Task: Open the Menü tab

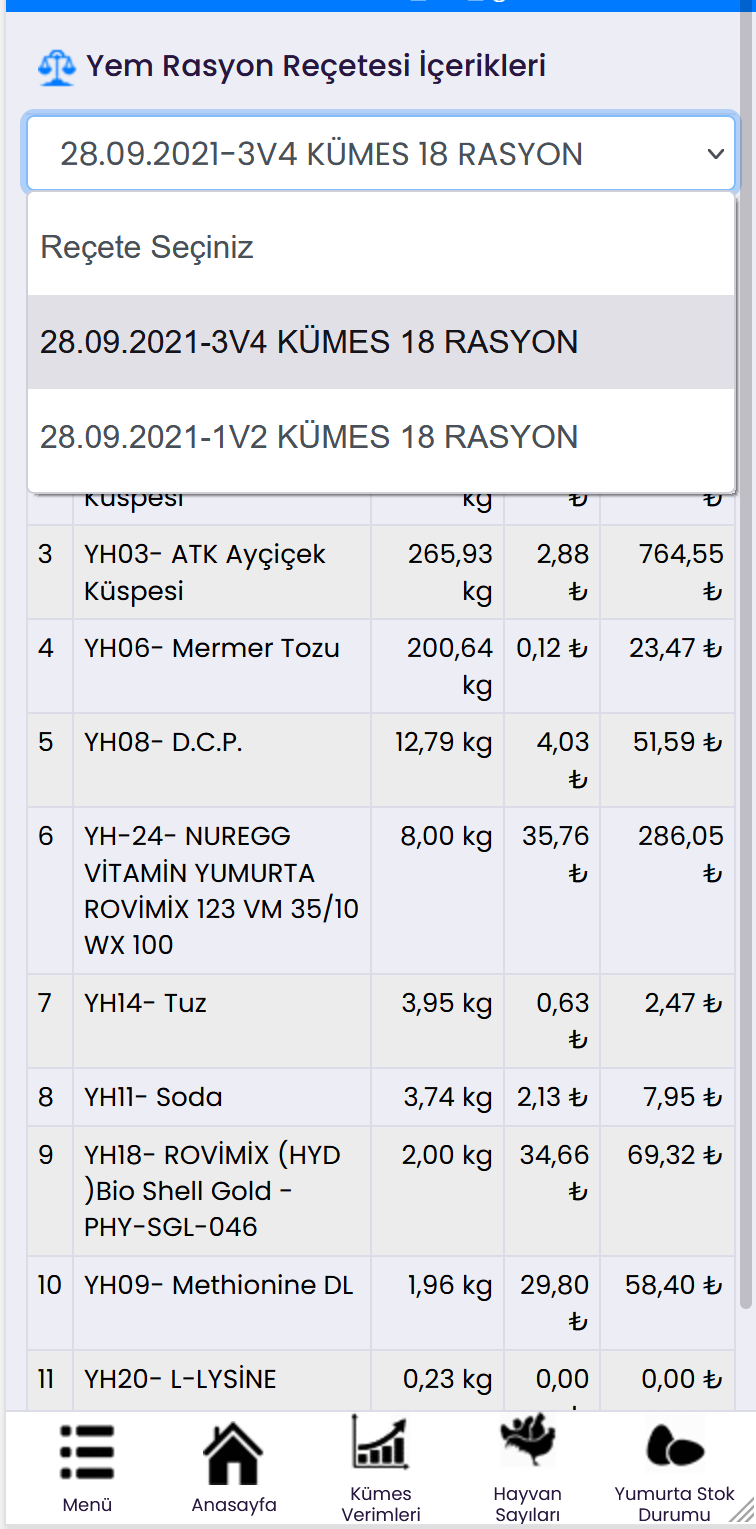Action: tap(87, 1466)
